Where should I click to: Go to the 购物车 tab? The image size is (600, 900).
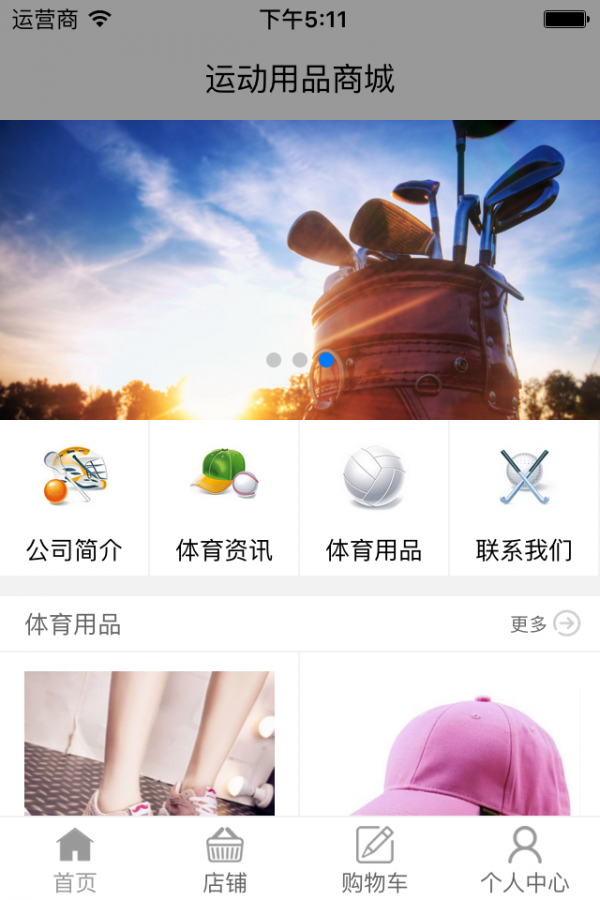(x=375, y=859)
